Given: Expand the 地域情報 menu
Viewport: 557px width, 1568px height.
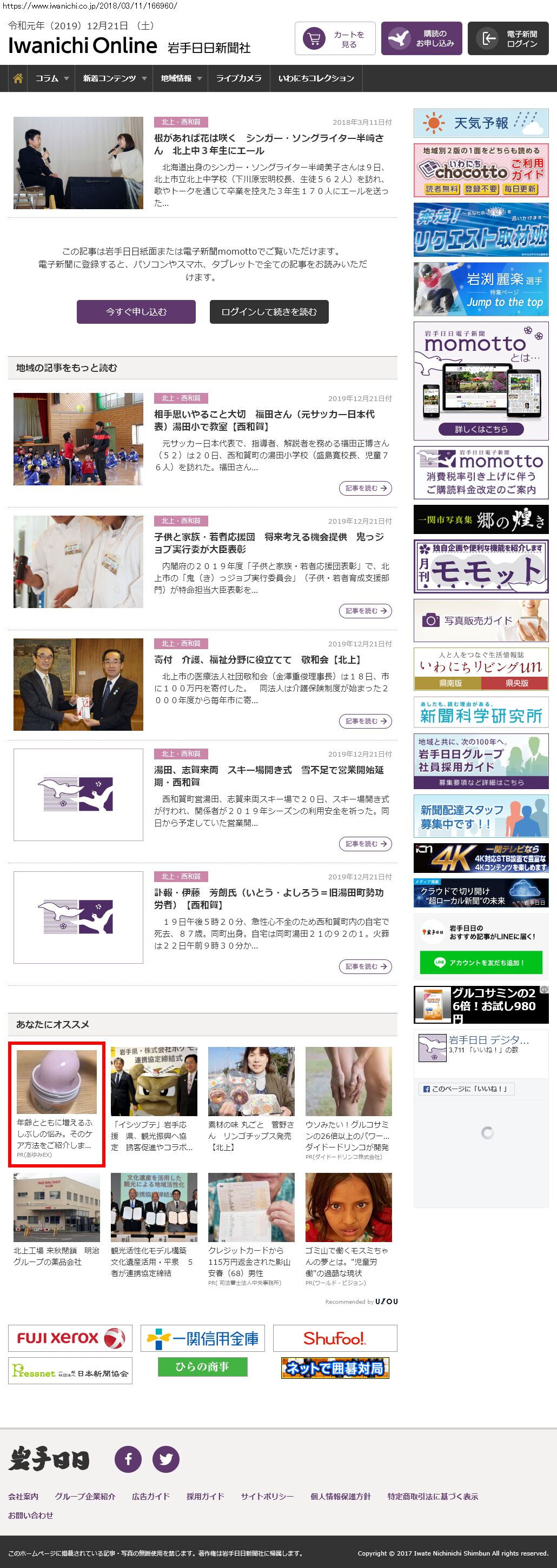Looking at the screenshot, I should 180,78.
